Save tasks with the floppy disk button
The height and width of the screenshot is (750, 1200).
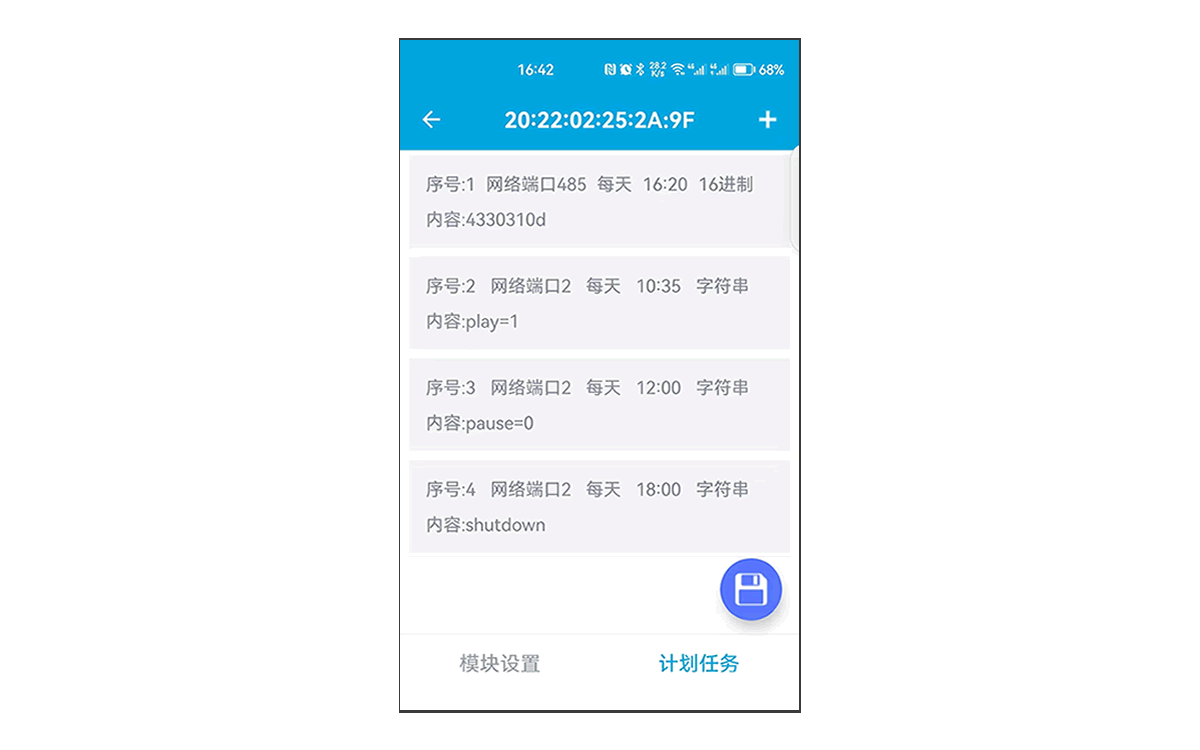pyautogui.click(x=750, y=589)
